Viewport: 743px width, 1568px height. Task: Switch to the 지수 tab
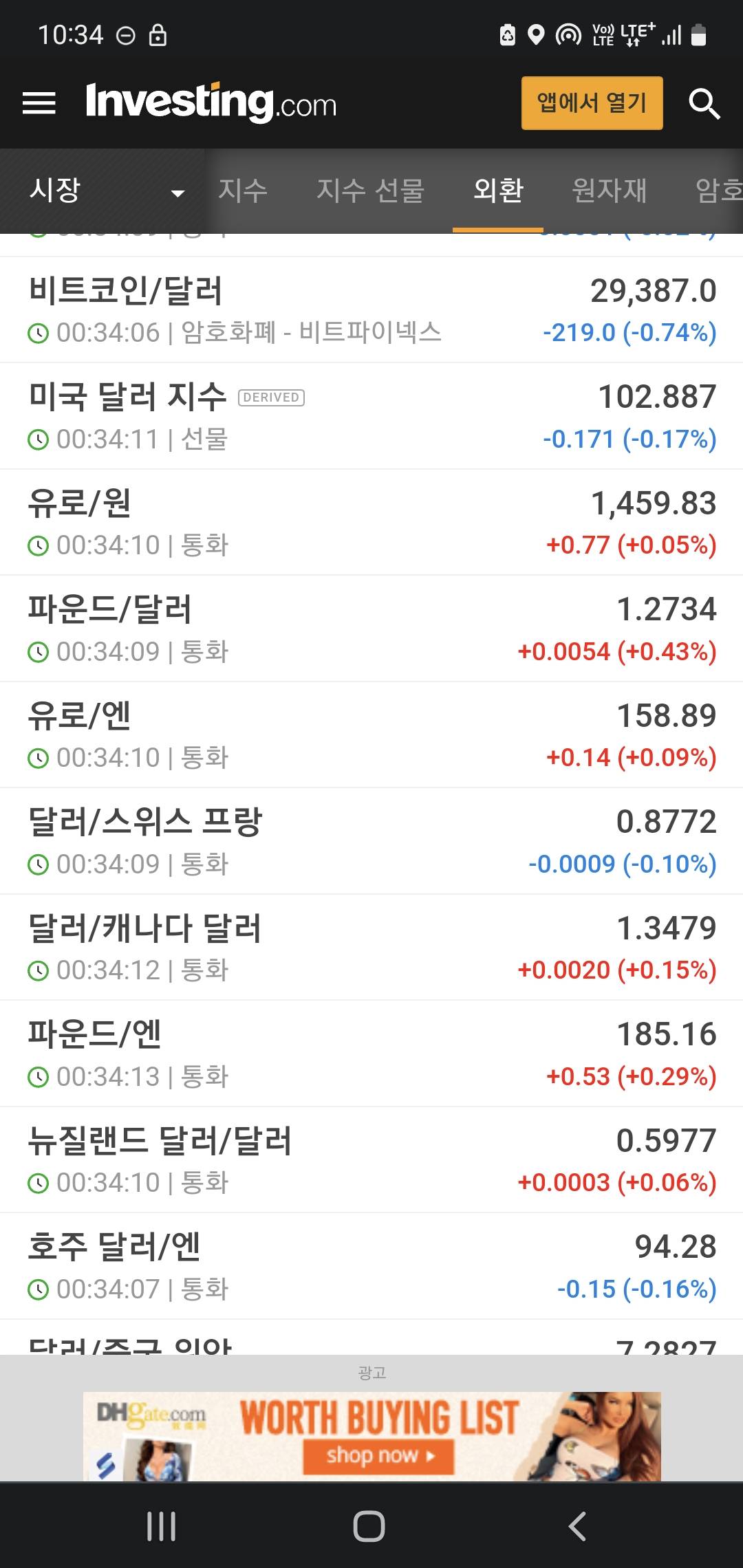[x=242, y=190]
